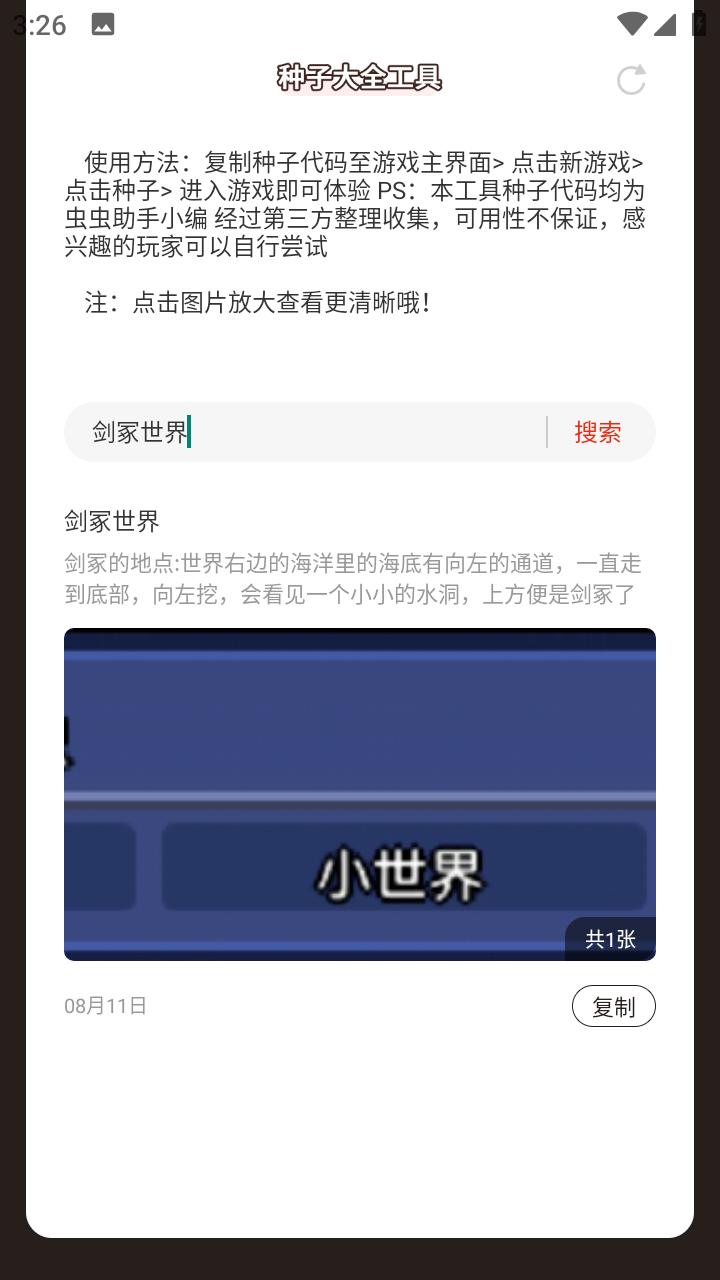The image size is (720, 1280).
Task: Copy the 剑冢世界 seed code
Action: coord(613,1007)
